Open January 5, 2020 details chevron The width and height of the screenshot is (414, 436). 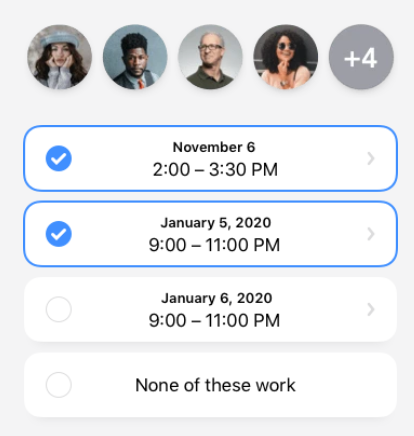tap(371, 234)
